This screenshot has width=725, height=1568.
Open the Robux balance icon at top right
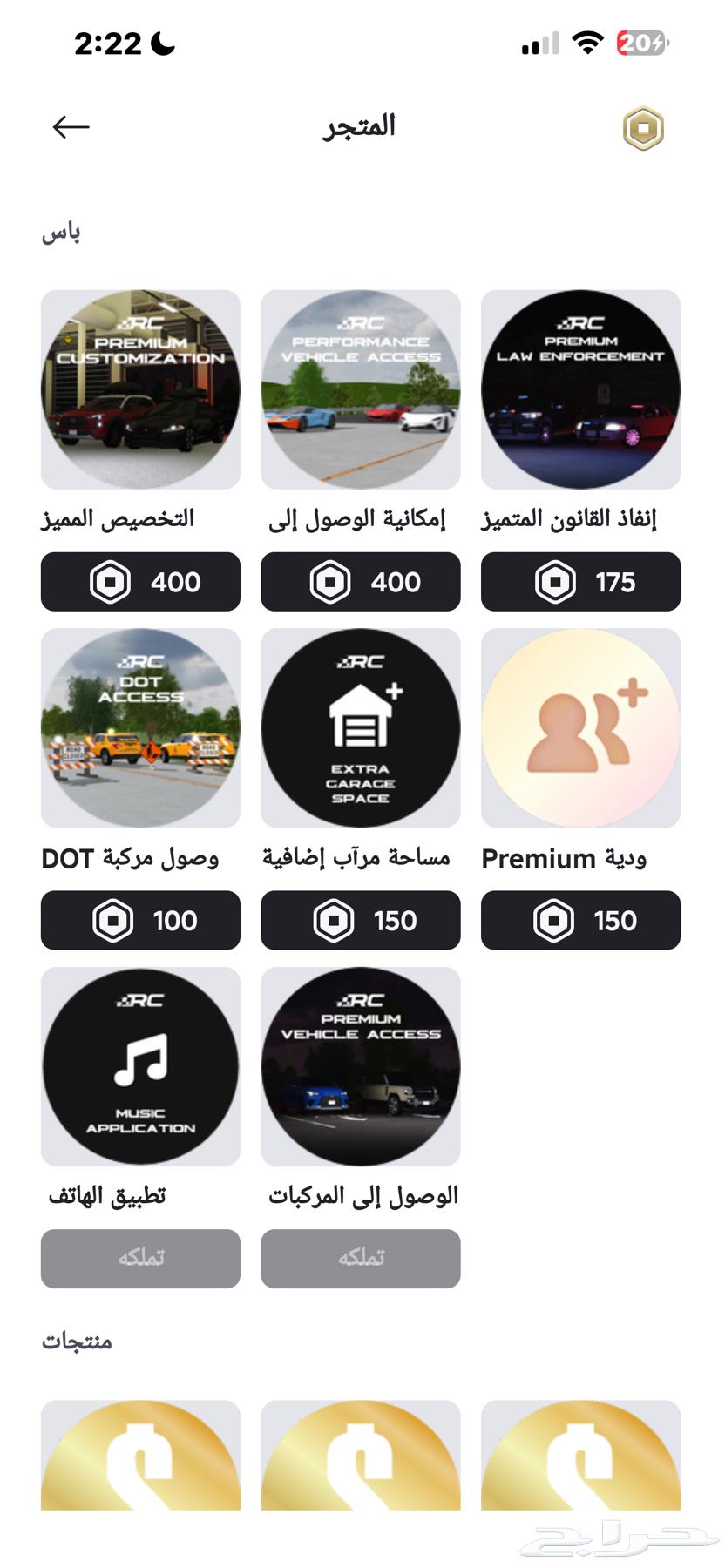pos(644,127)
